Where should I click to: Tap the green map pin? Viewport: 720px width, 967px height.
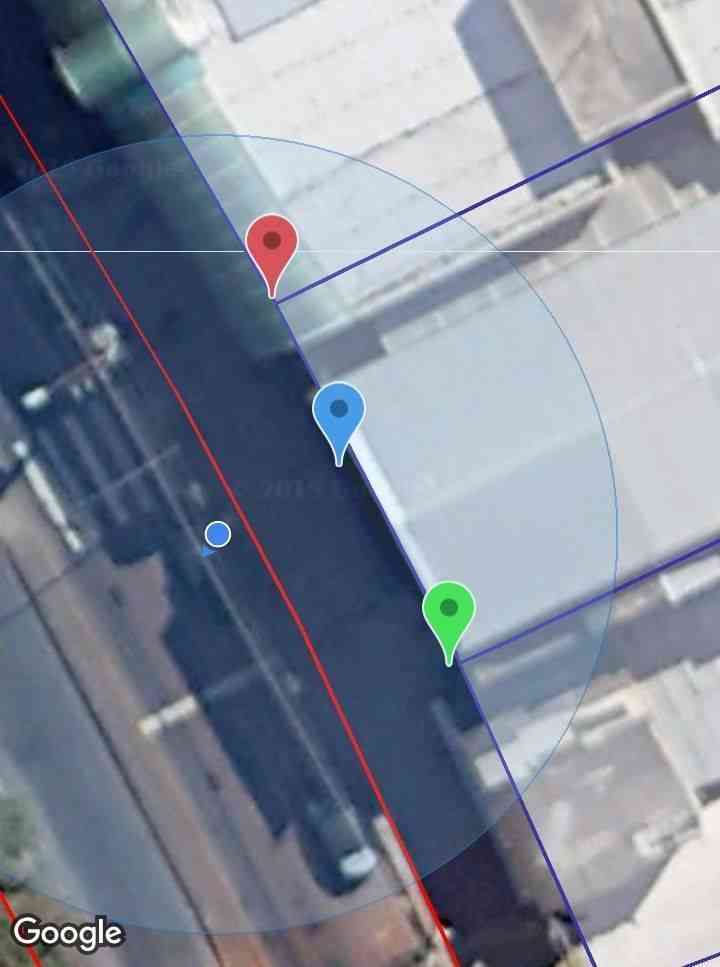[x=448, y=611]
